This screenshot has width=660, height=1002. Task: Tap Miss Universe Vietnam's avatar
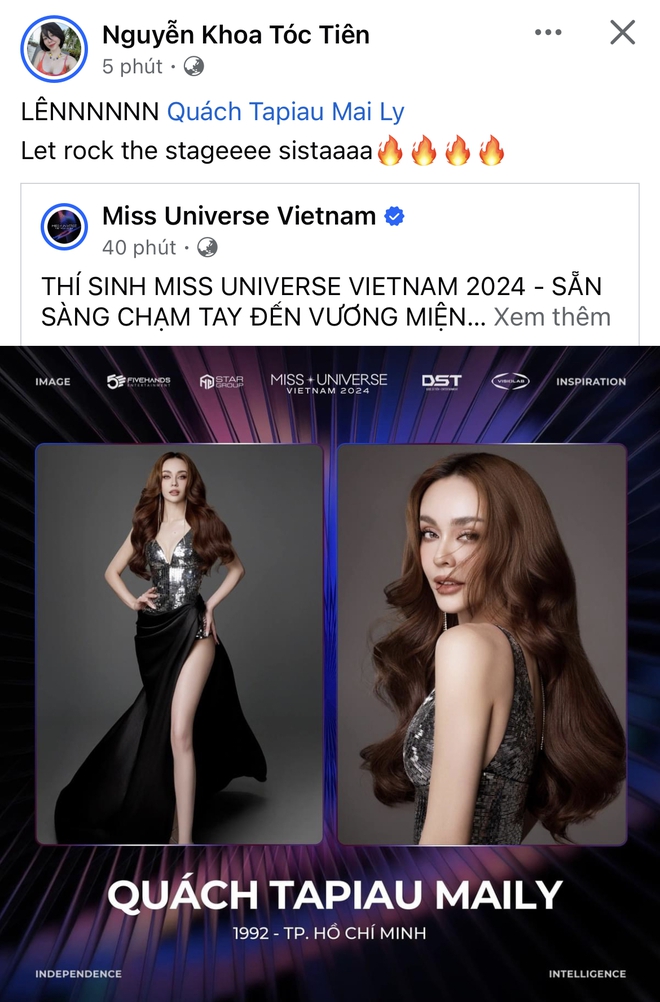[x=65, y=227]
